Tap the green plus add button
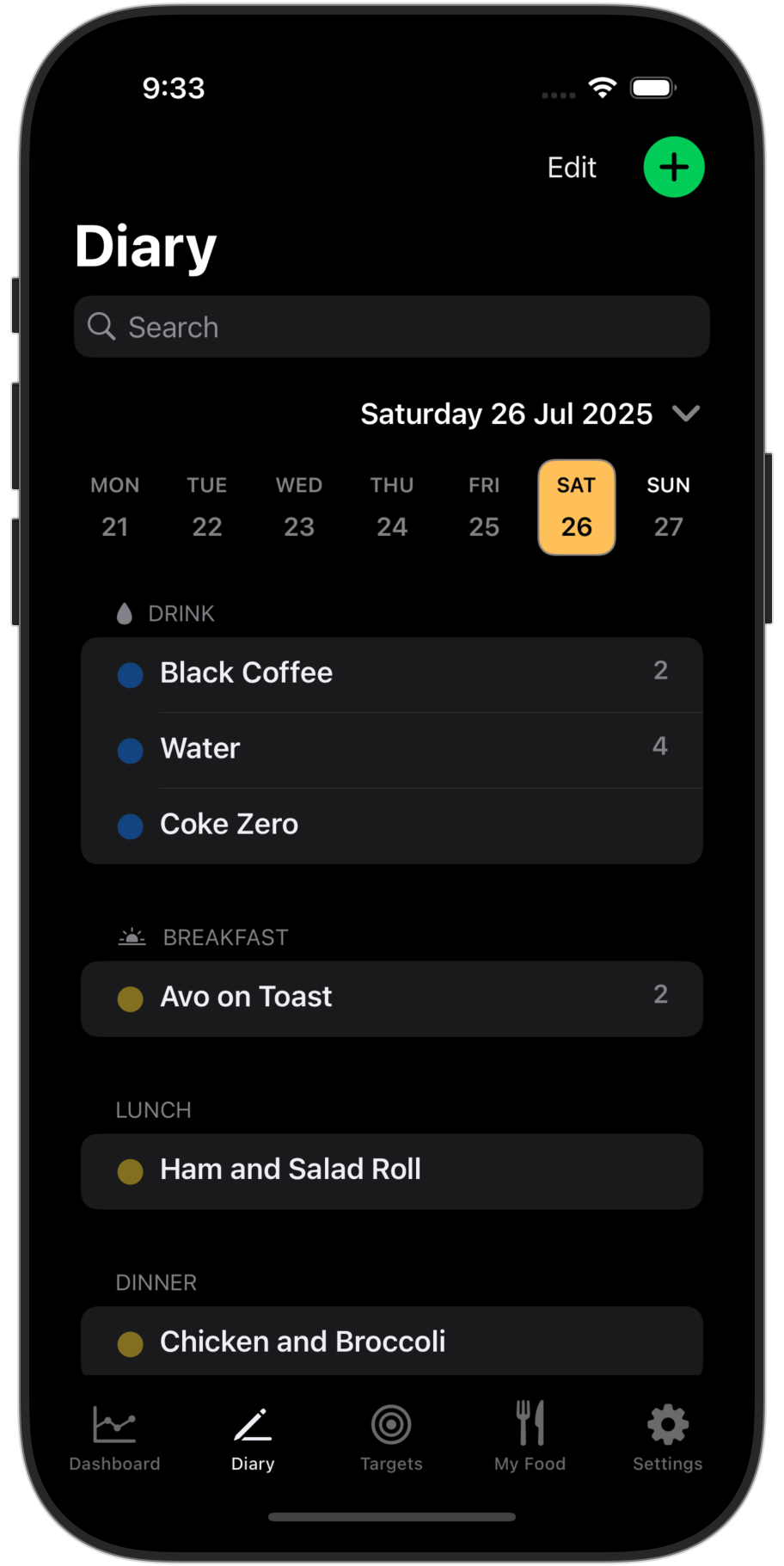Screen dimensions: 784x1566 click(x=674, y=167)
